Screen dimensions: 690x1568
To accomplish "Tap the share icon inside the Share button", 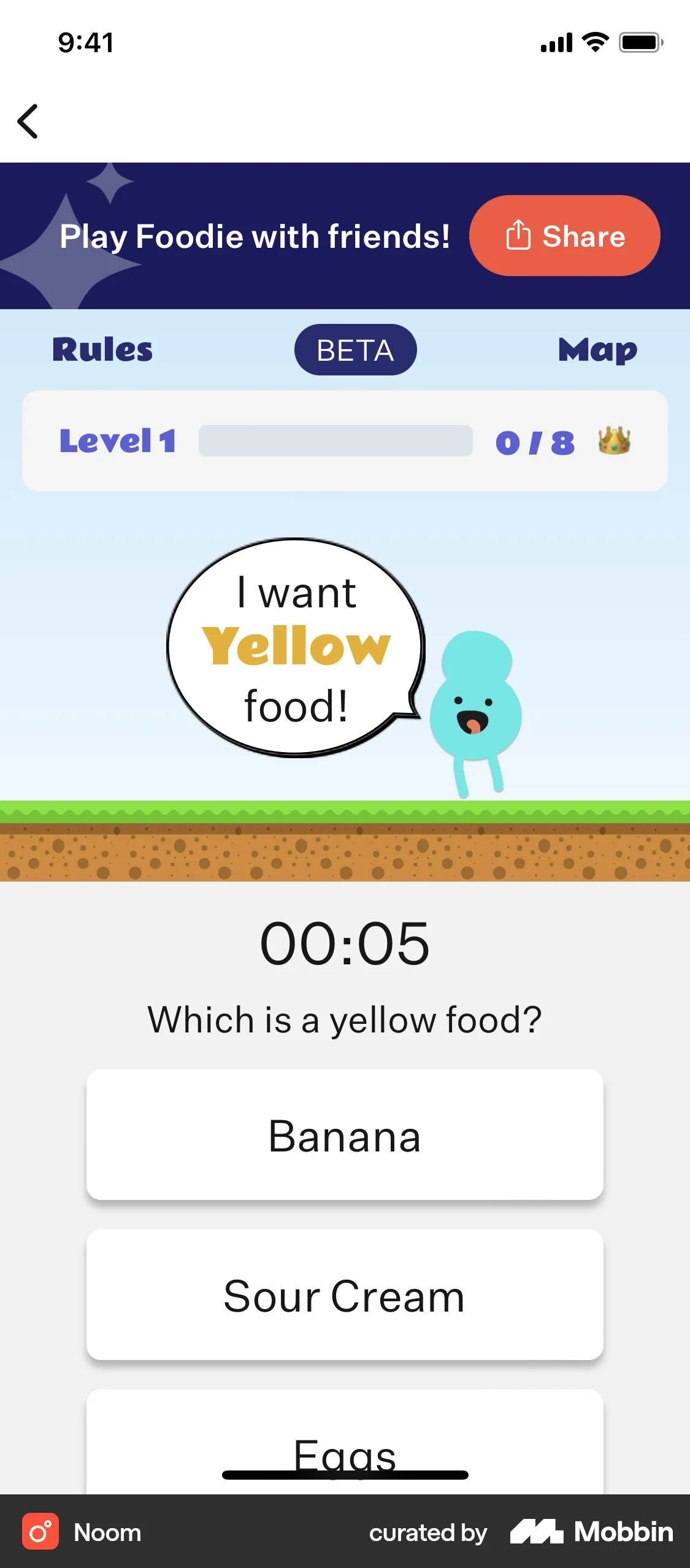I will [518, 236].
